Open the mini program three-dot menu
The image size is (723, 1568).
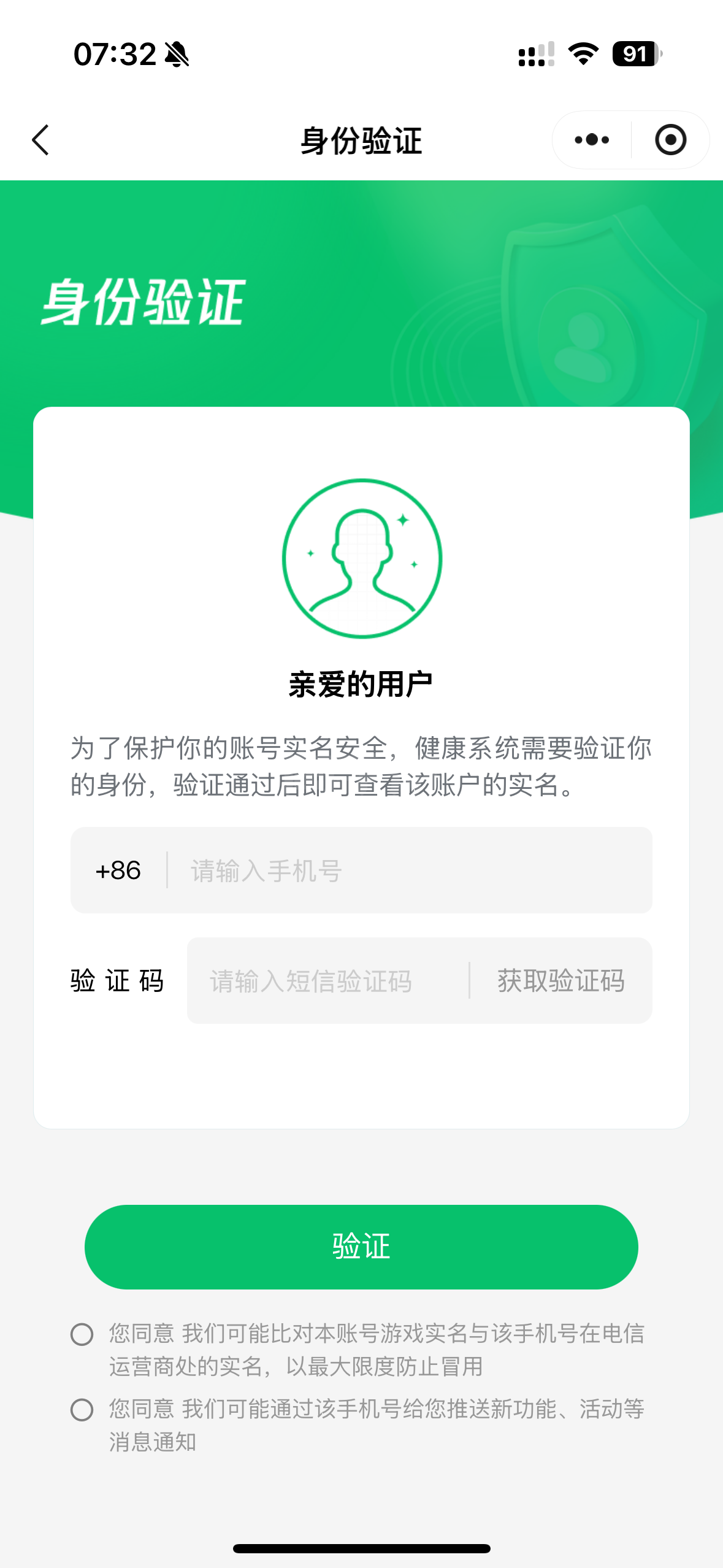point(592,140)
